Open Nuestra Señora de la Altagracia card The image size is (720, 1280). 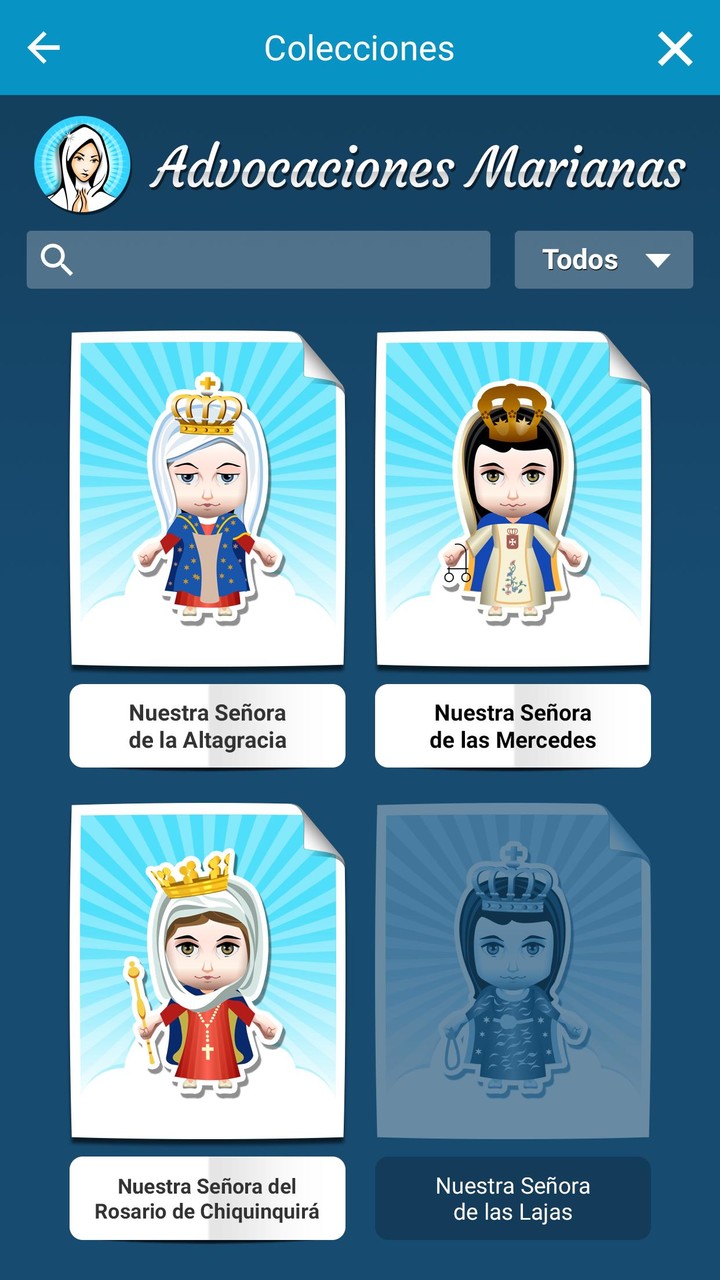point(207,500)
